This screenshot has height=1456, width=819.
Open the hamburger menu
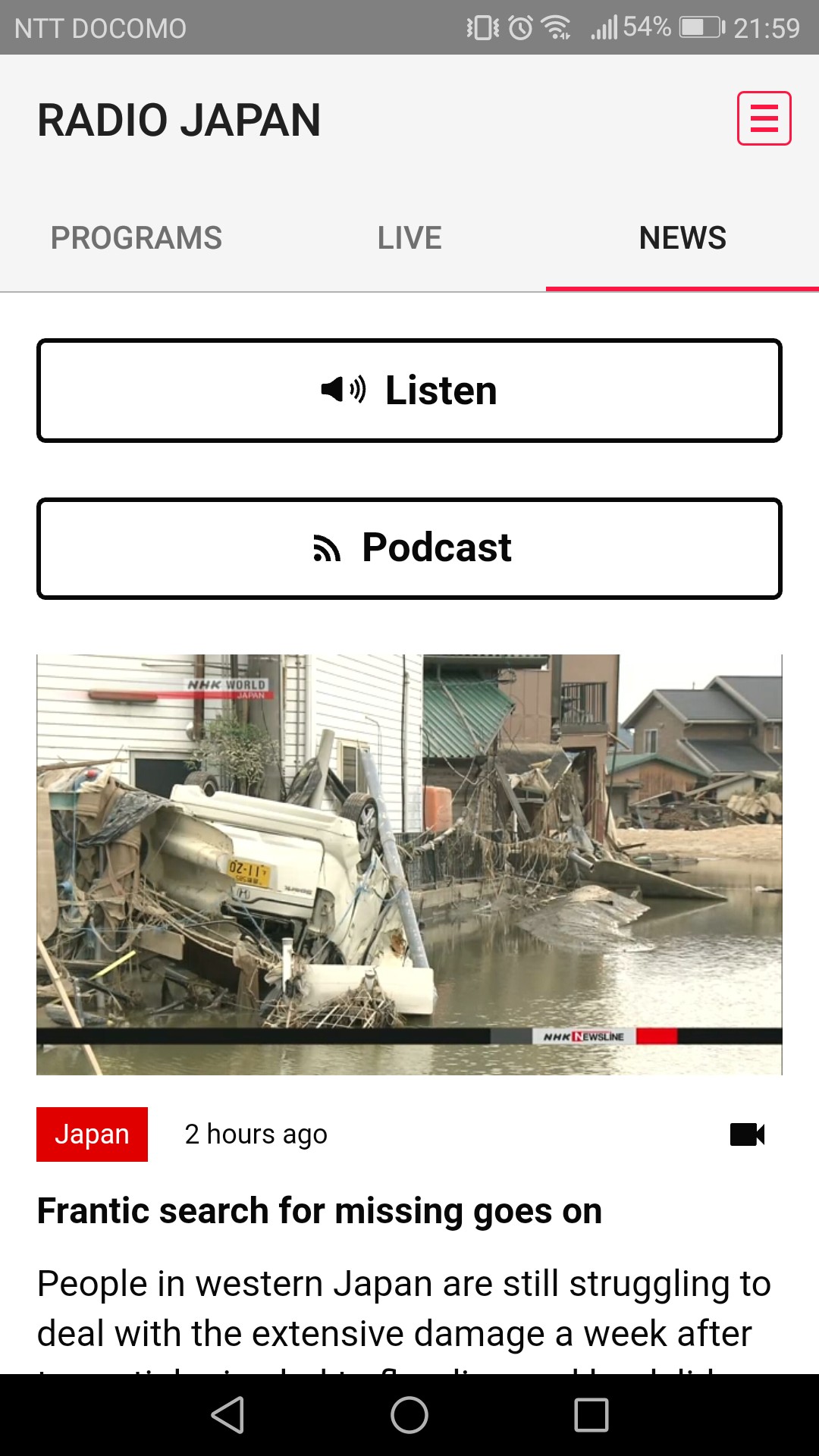(764, 118)
